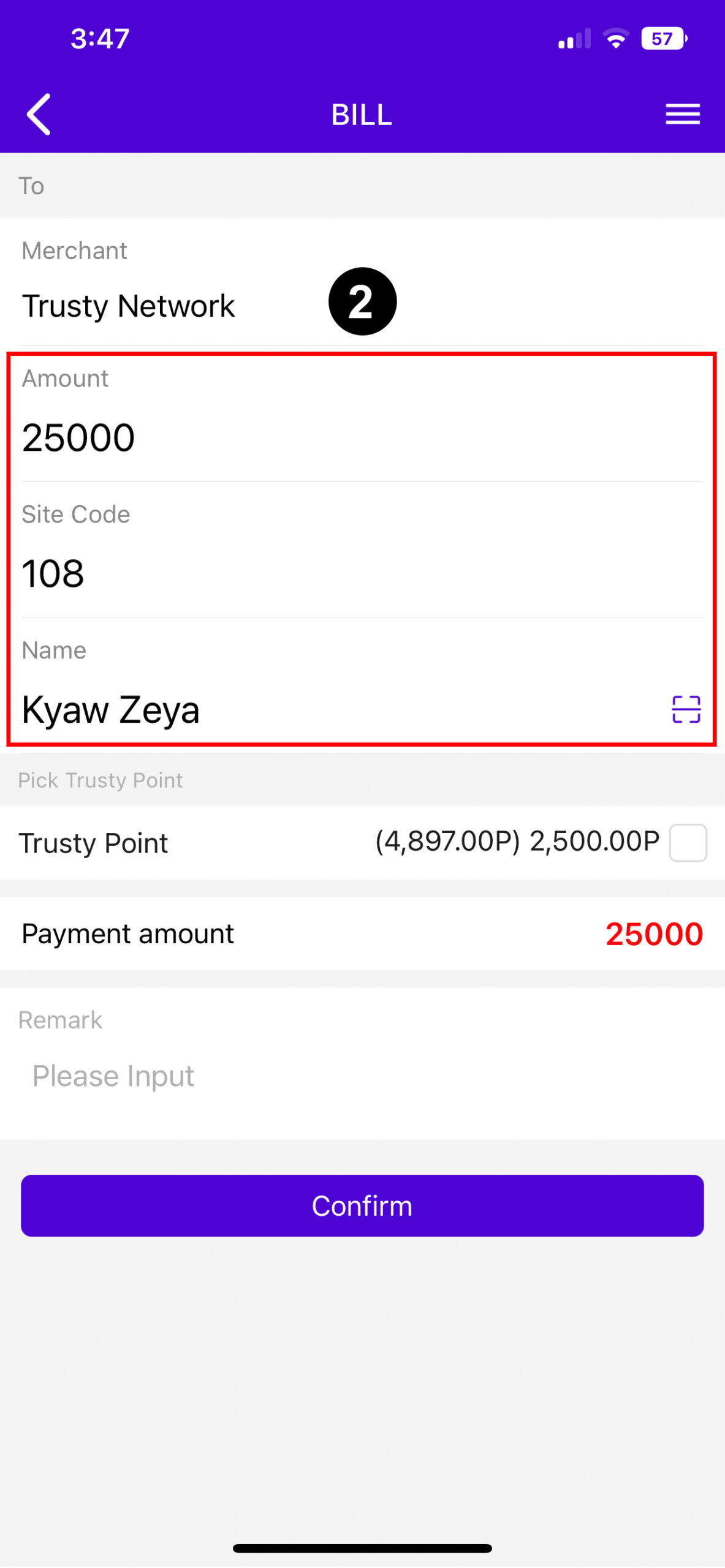Viewport: 725px width, 1568px height.
Task: Enter a note in the Remark field
Action: [362, 1076]
